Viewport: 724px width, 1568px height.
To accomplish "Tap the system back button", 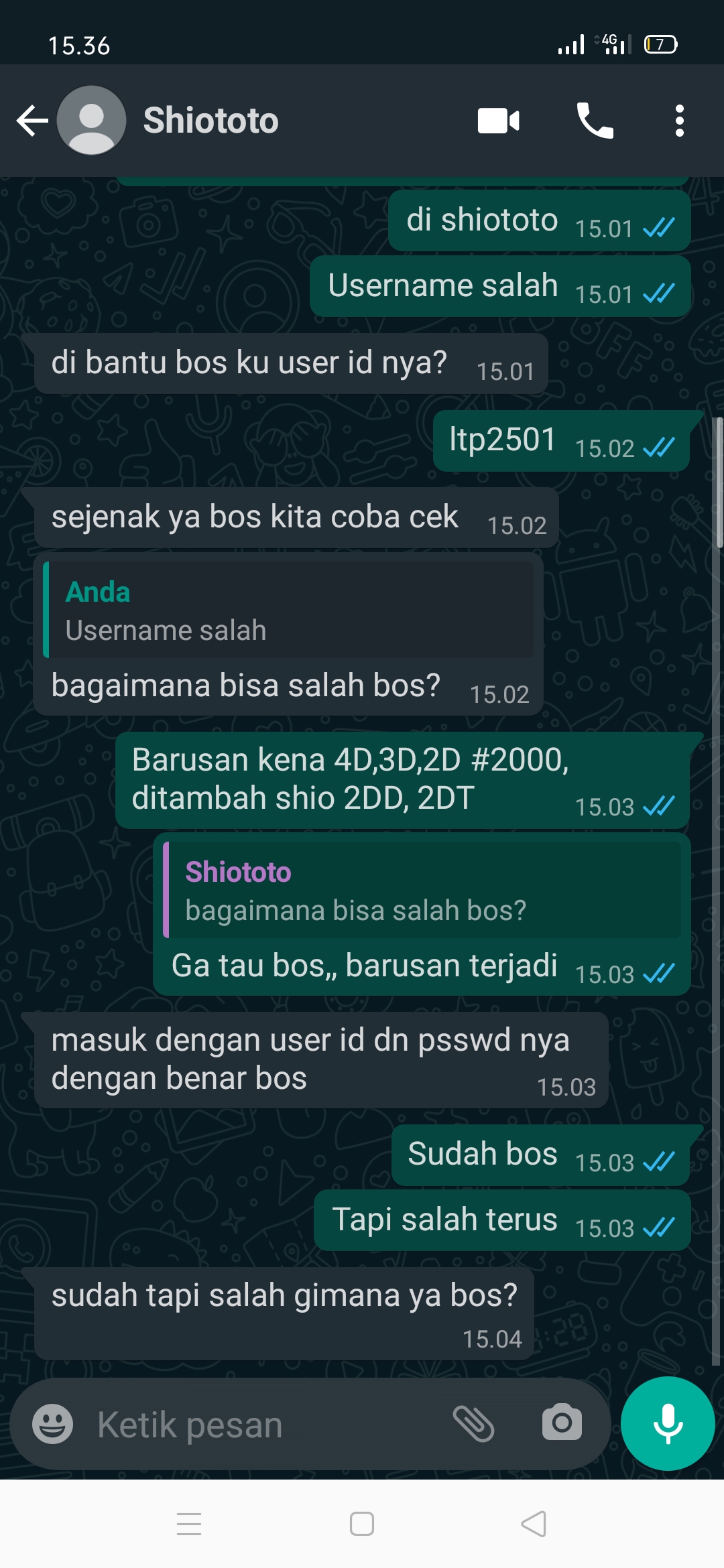I will click(534, 1524).
